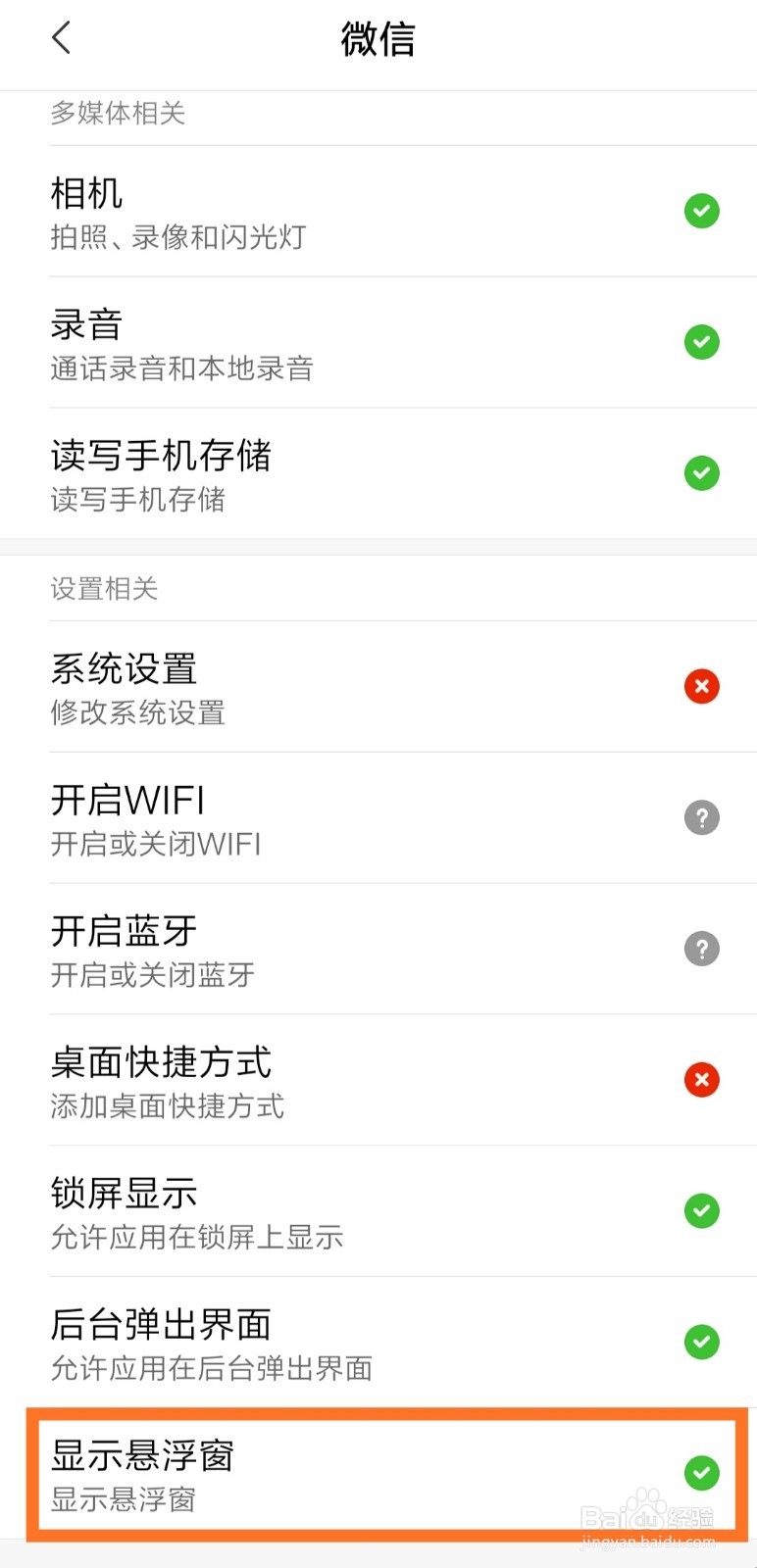Toggle the 显示悬浮窗 permission
The image size is (757, 1568).
(x=701, y=1470)
